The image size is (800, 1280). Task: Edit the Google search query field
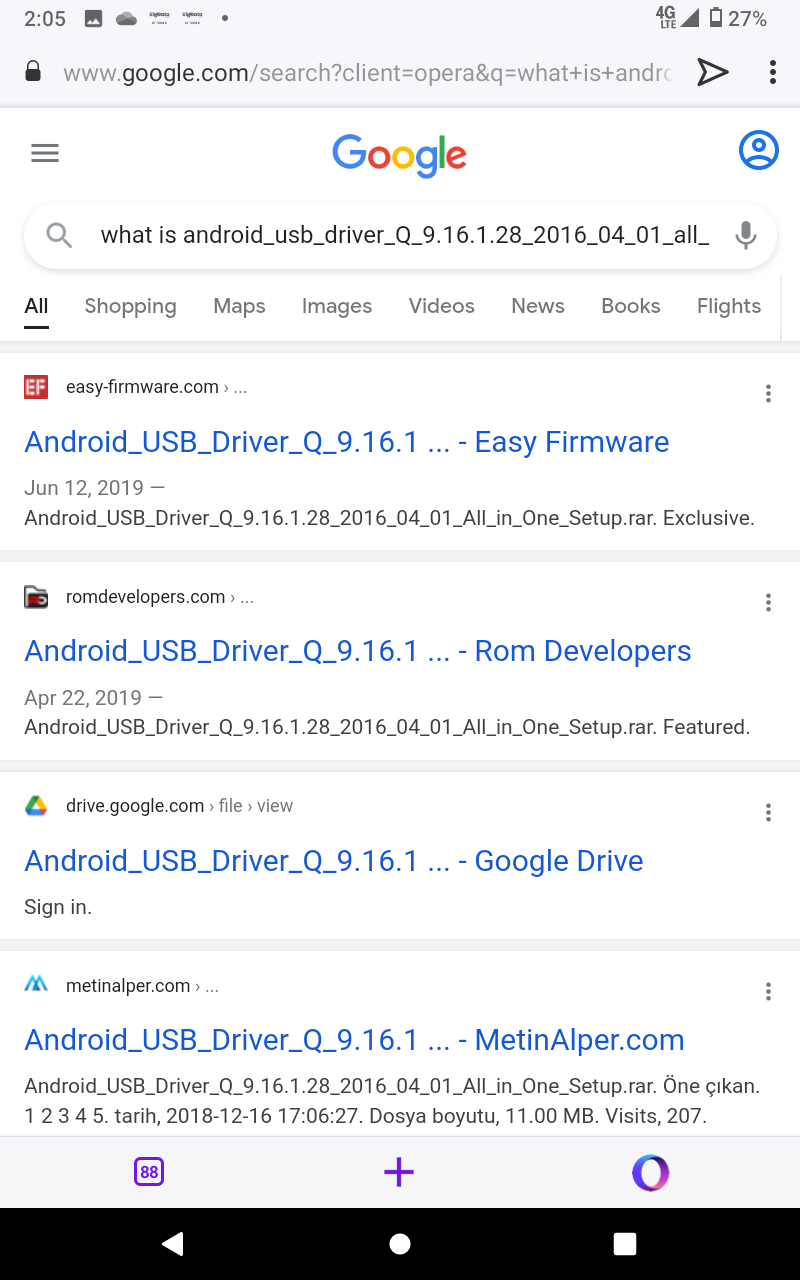pos(400,236)
